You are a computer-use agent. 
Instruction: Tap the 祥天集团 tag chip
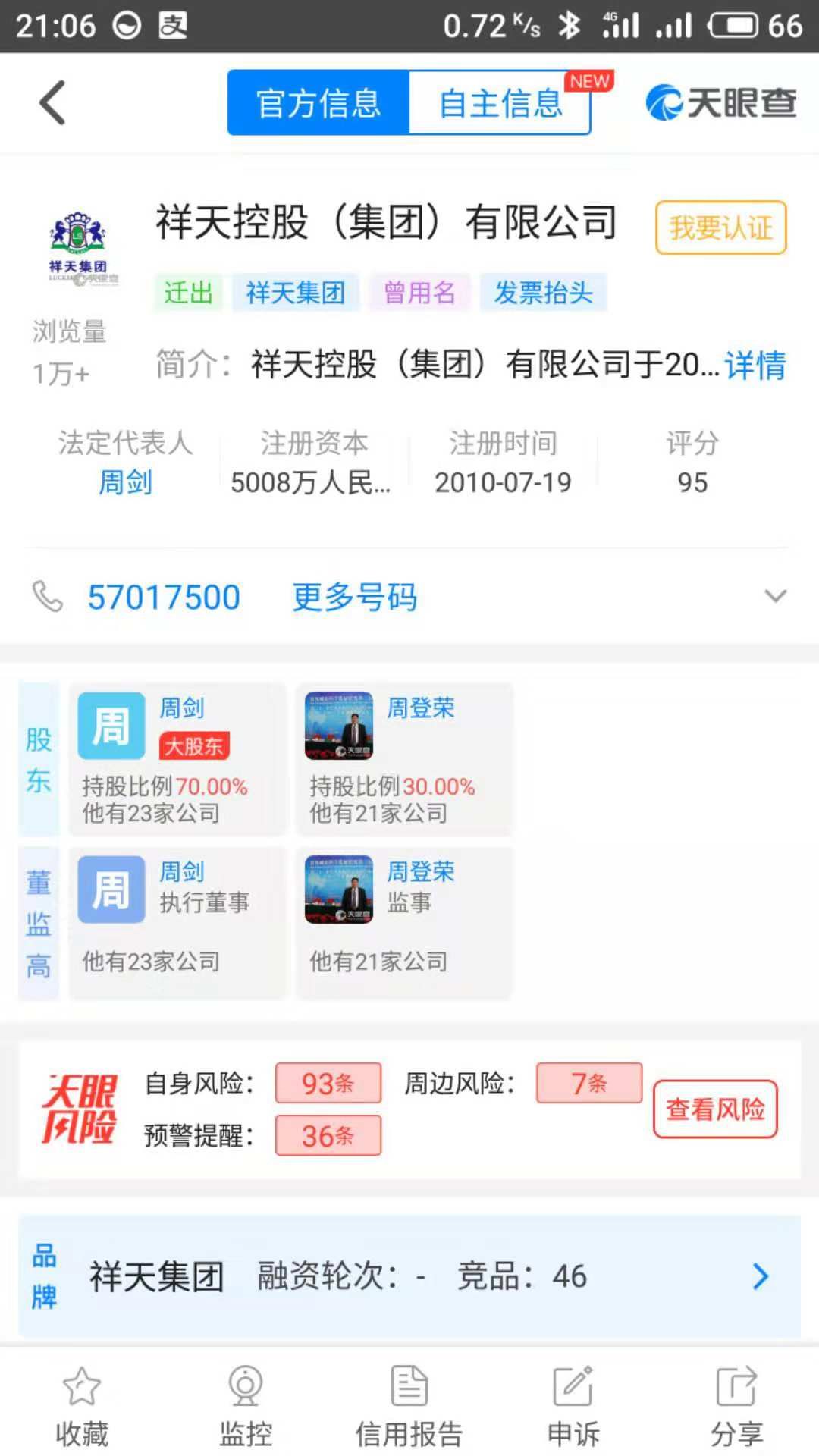(296, 292)
